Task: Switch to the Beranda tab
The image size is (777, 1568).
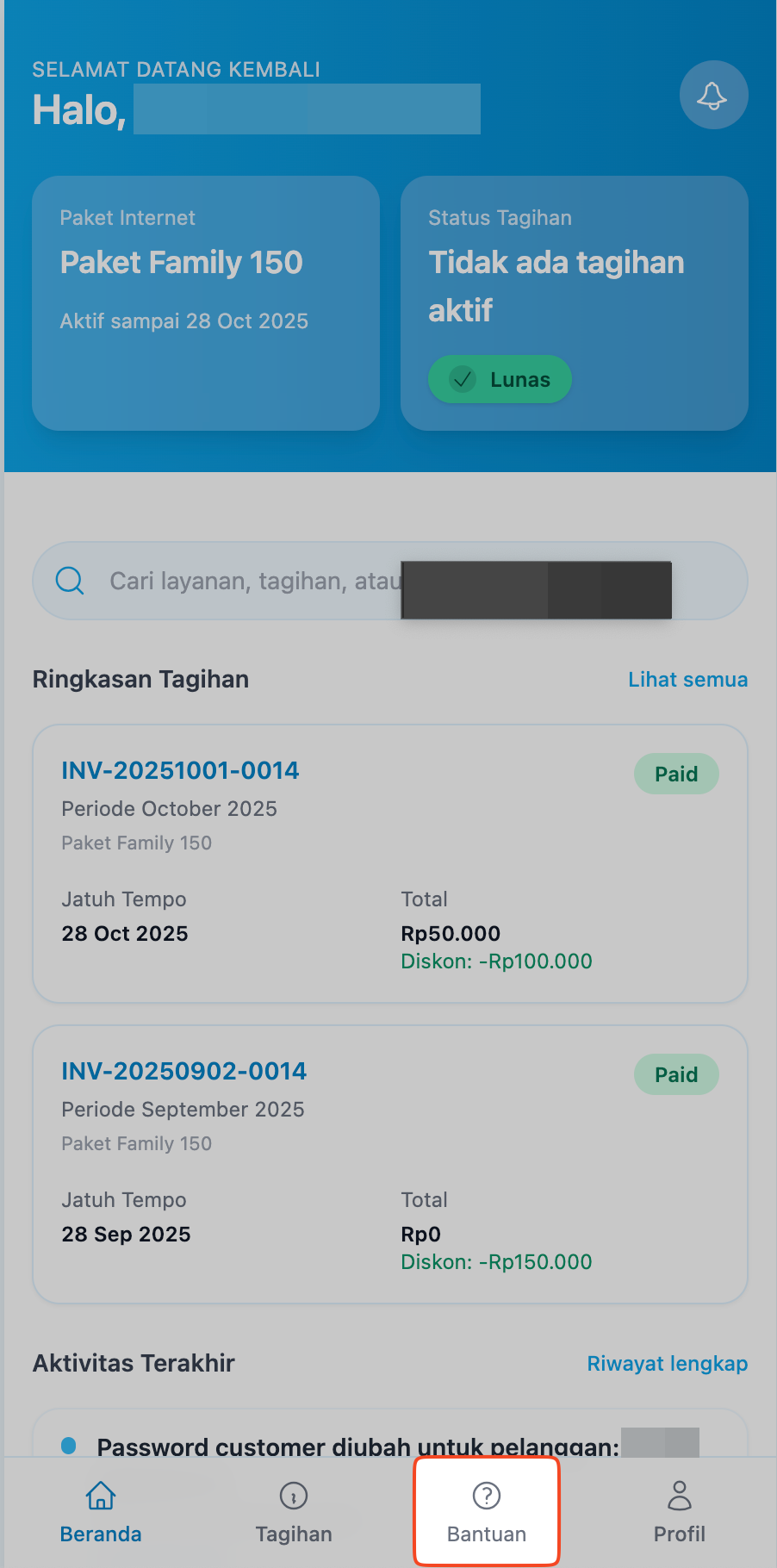Action: point(101,1511)
